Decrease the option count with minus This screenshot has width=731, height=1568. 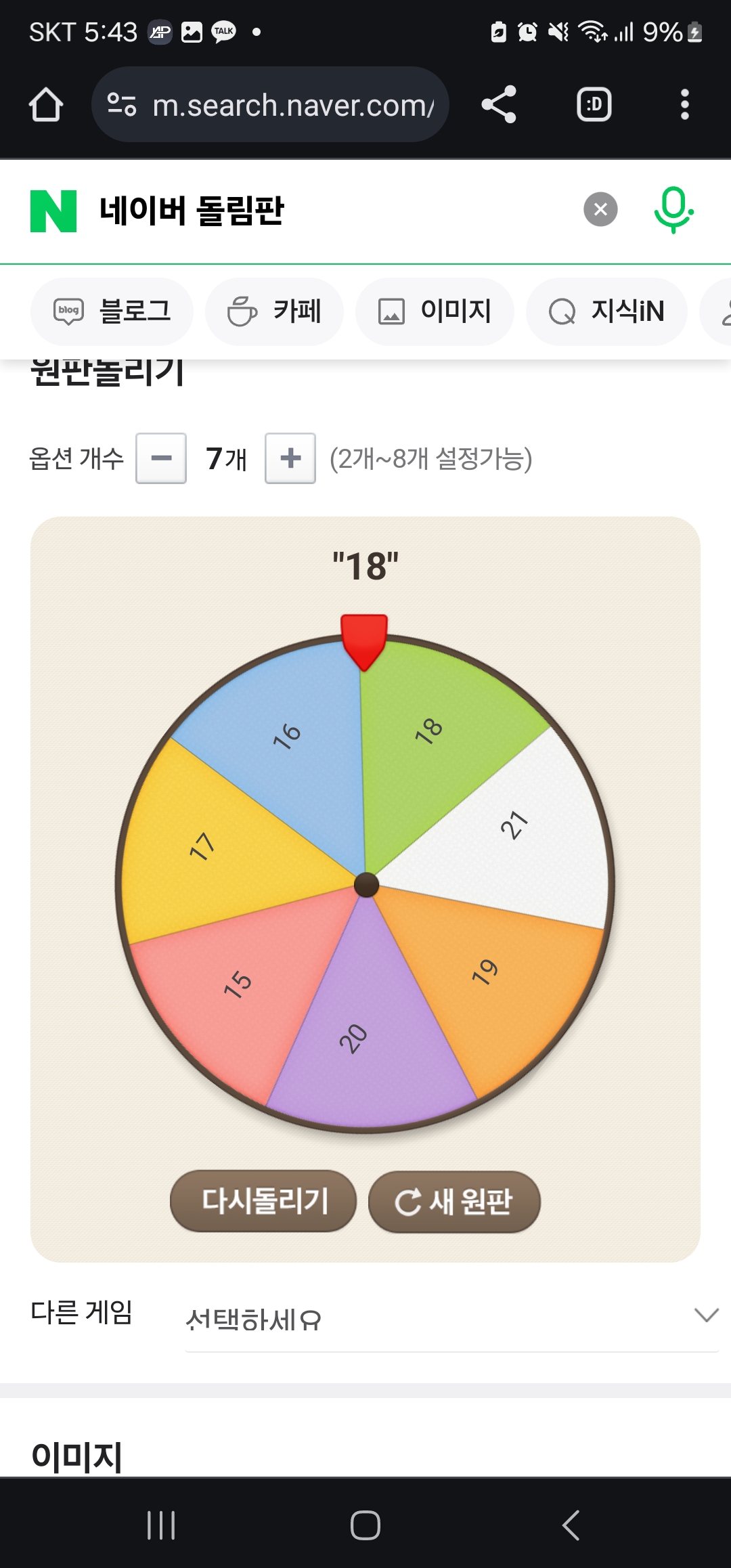point(161,458)
